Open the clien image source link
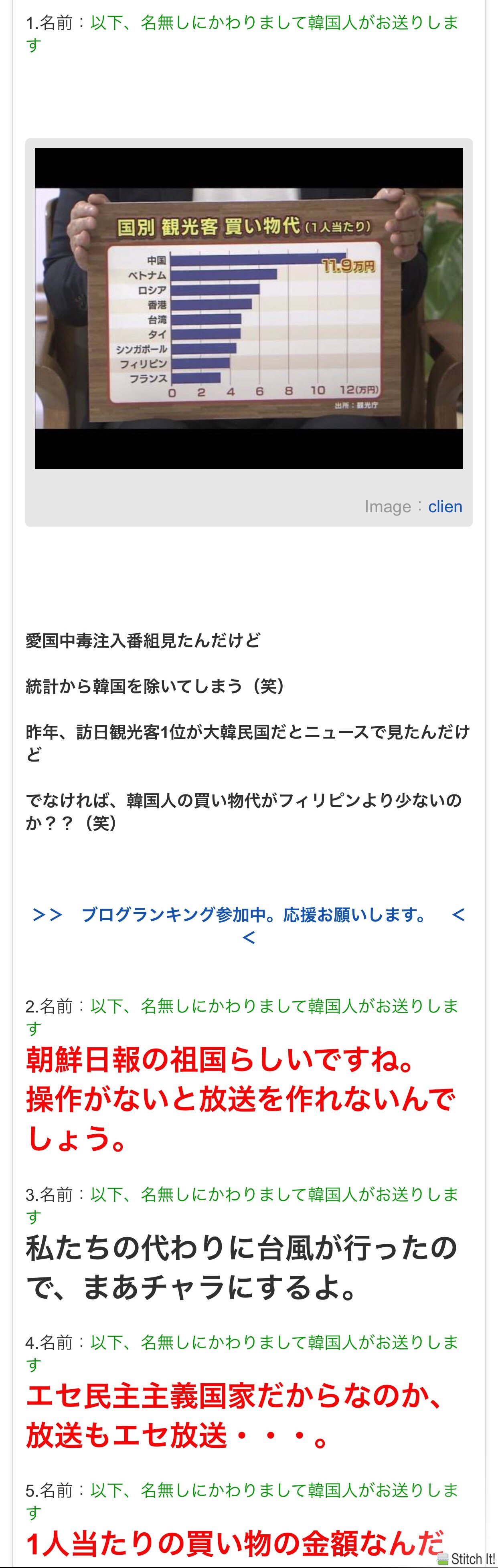This screenshot has height=1568, width=498. (444, 507)
